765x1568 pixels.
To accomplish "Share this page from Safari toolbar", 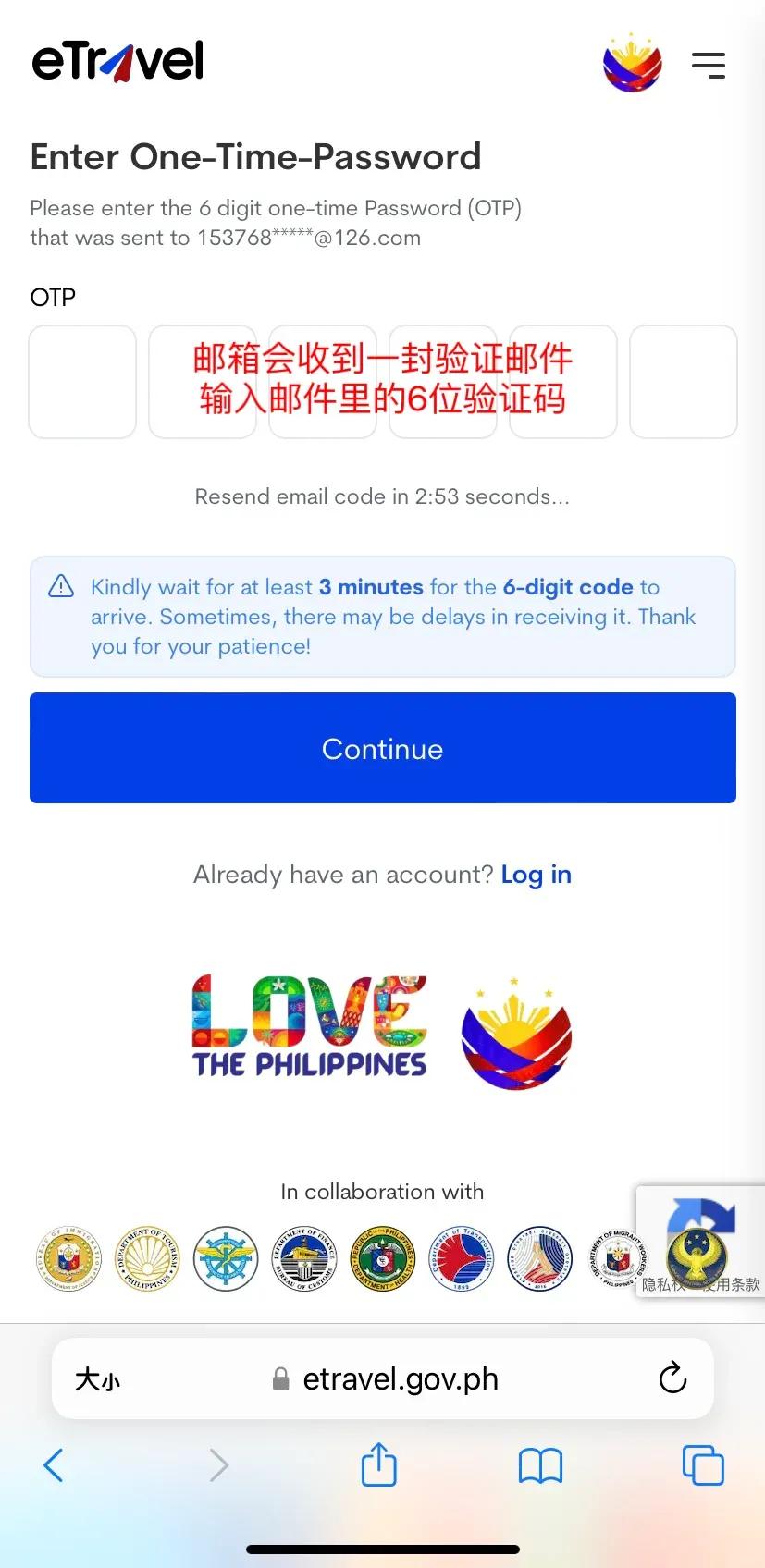I will click(378, 1464).
